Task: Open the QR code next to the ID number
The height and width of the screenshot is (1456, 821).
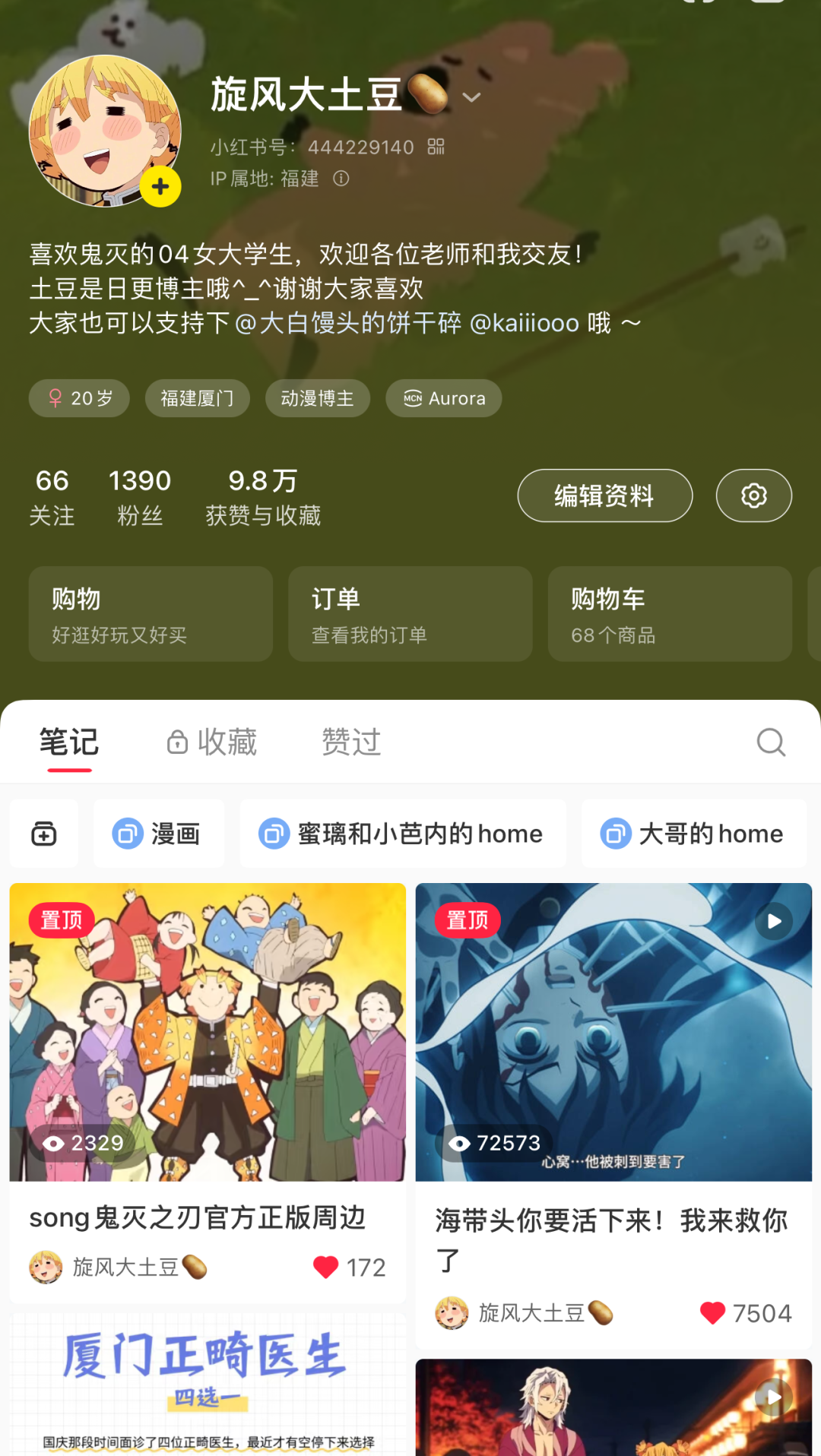Action: tap(436, 147)
